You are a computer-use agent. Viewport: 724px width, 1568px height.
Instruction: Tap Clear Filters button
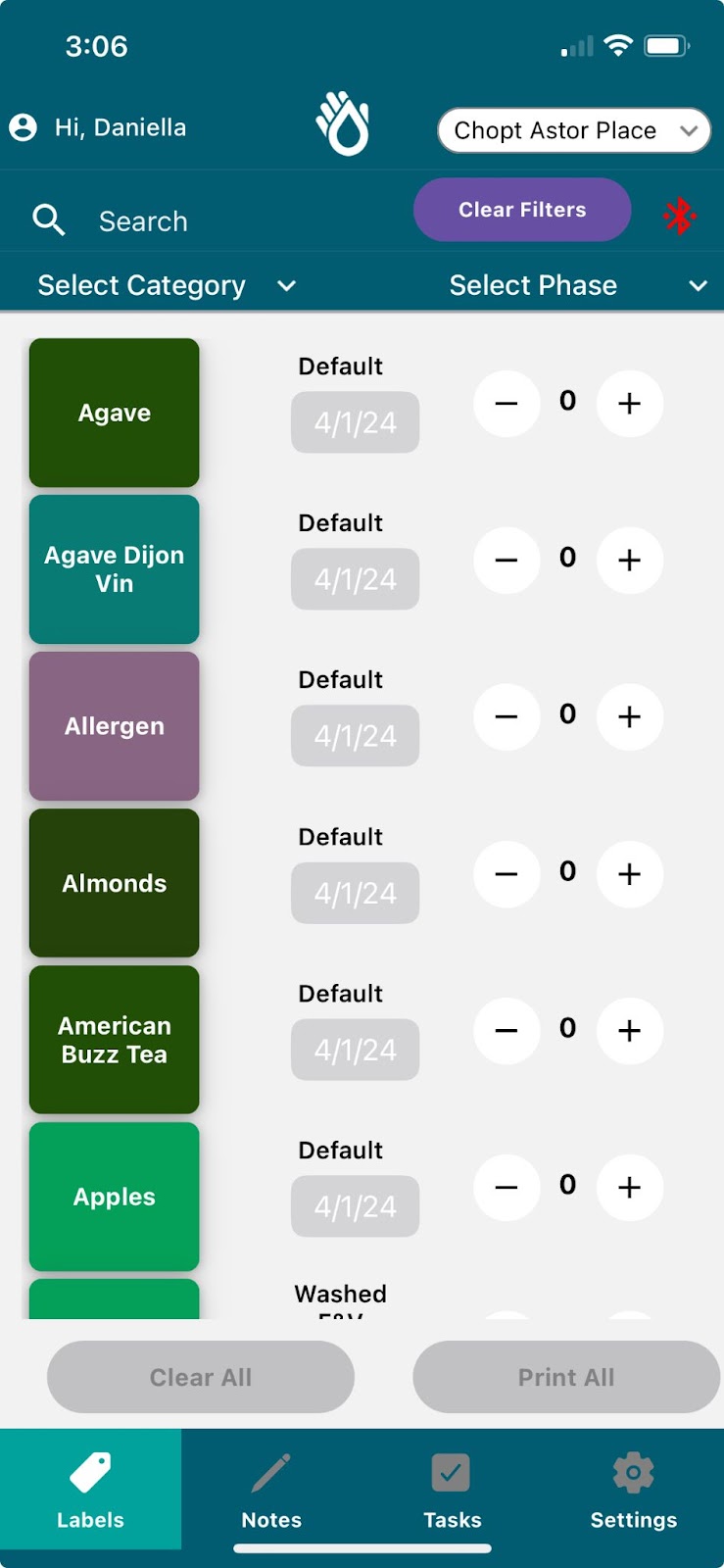coord(522,210)
